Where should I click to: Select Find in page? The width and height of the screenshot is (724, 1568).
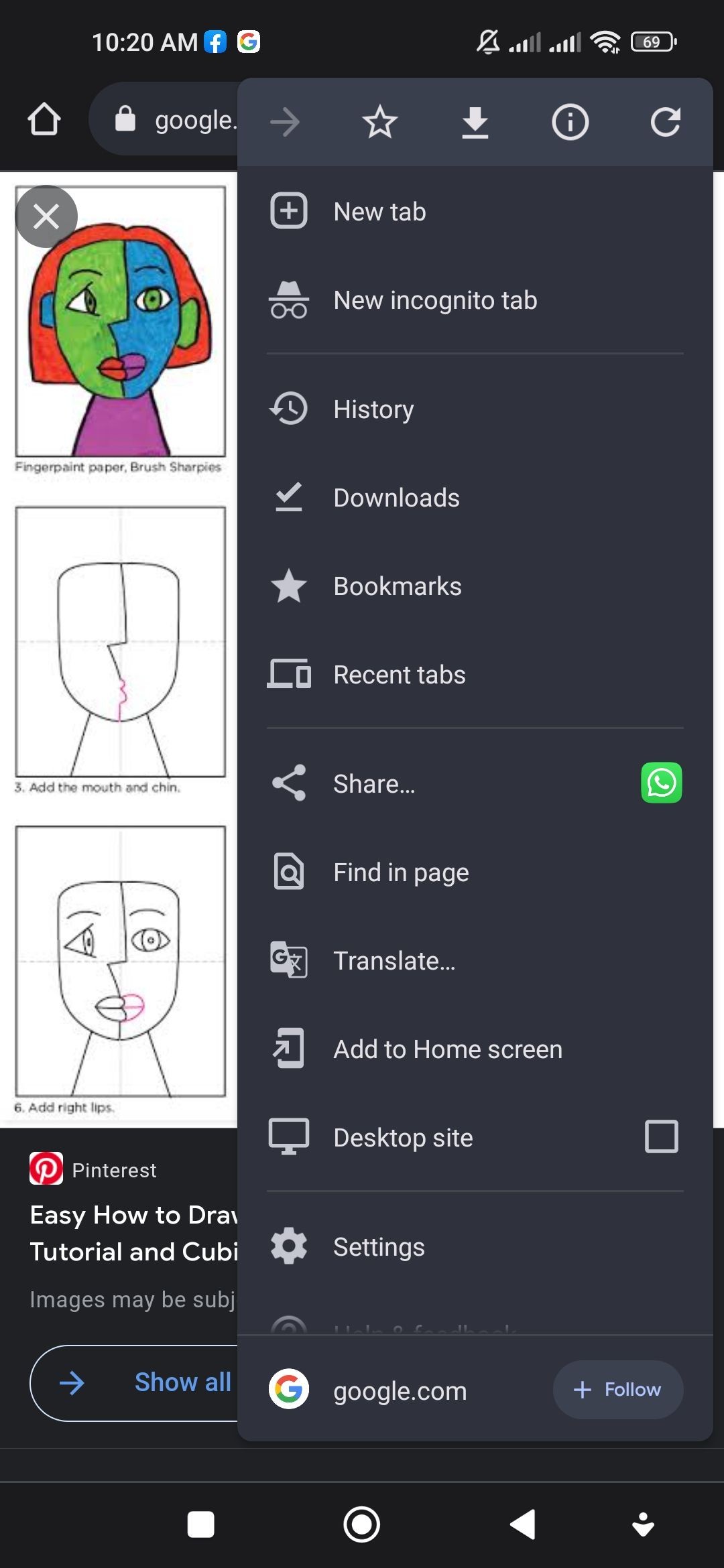tap(475, 872)
